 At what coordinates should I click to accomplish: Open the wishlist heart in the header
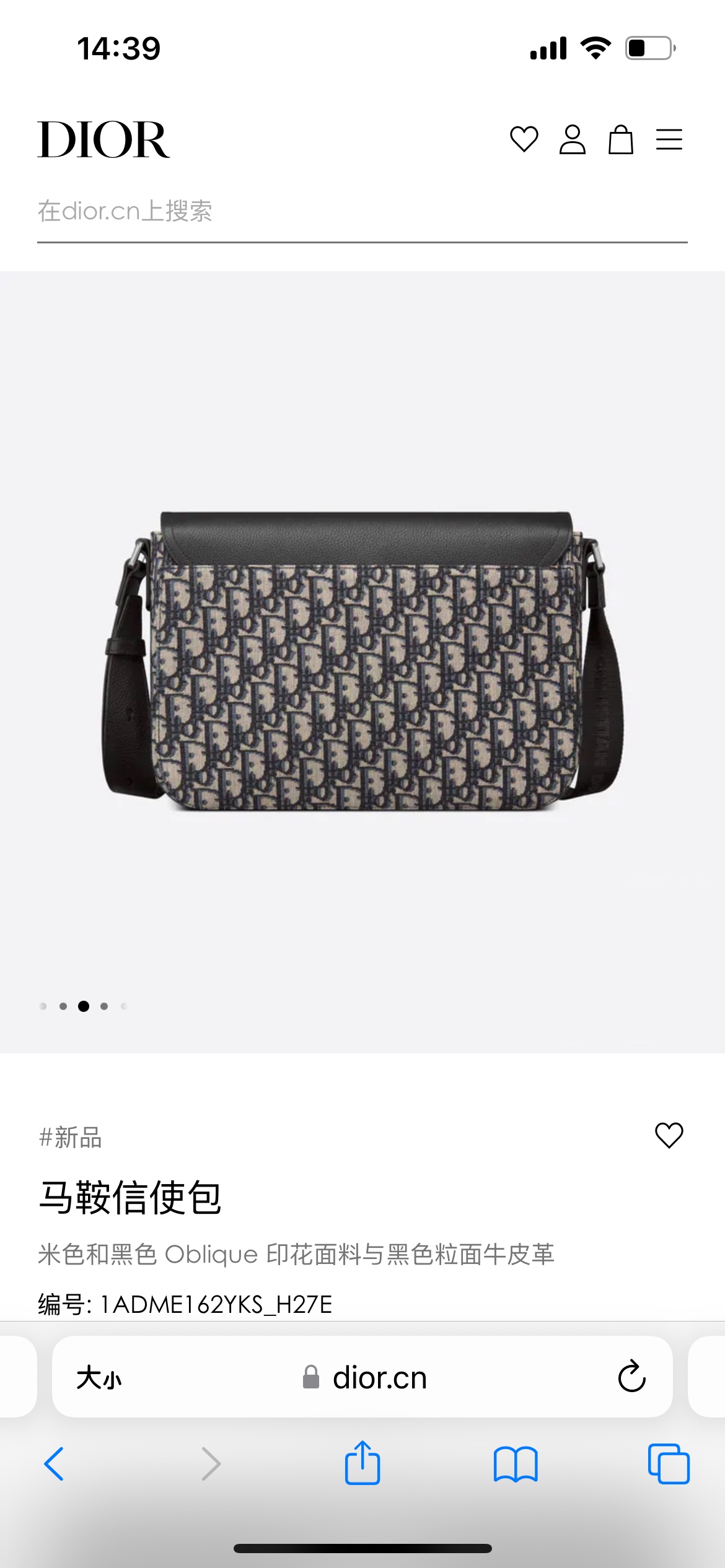click(524, 139)
